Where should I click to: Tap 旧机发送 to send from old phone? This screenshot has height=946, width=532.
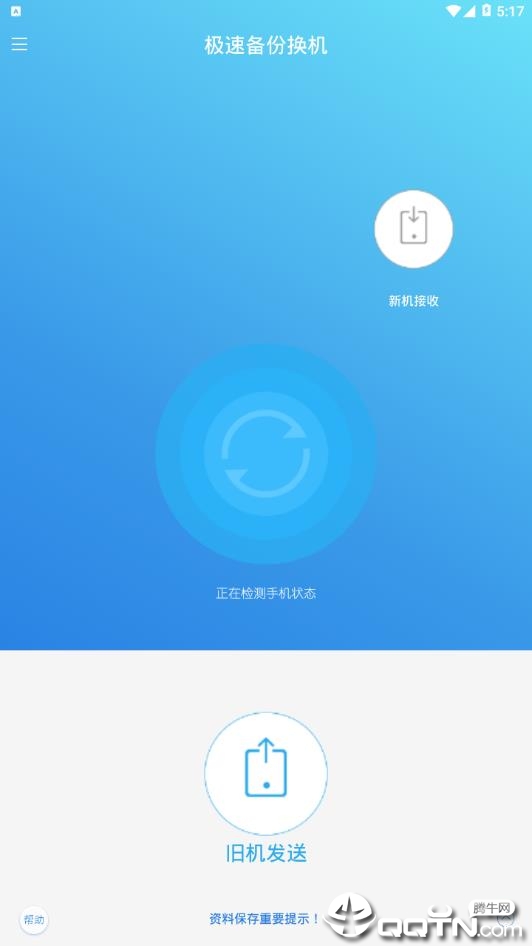pos(266,773)
